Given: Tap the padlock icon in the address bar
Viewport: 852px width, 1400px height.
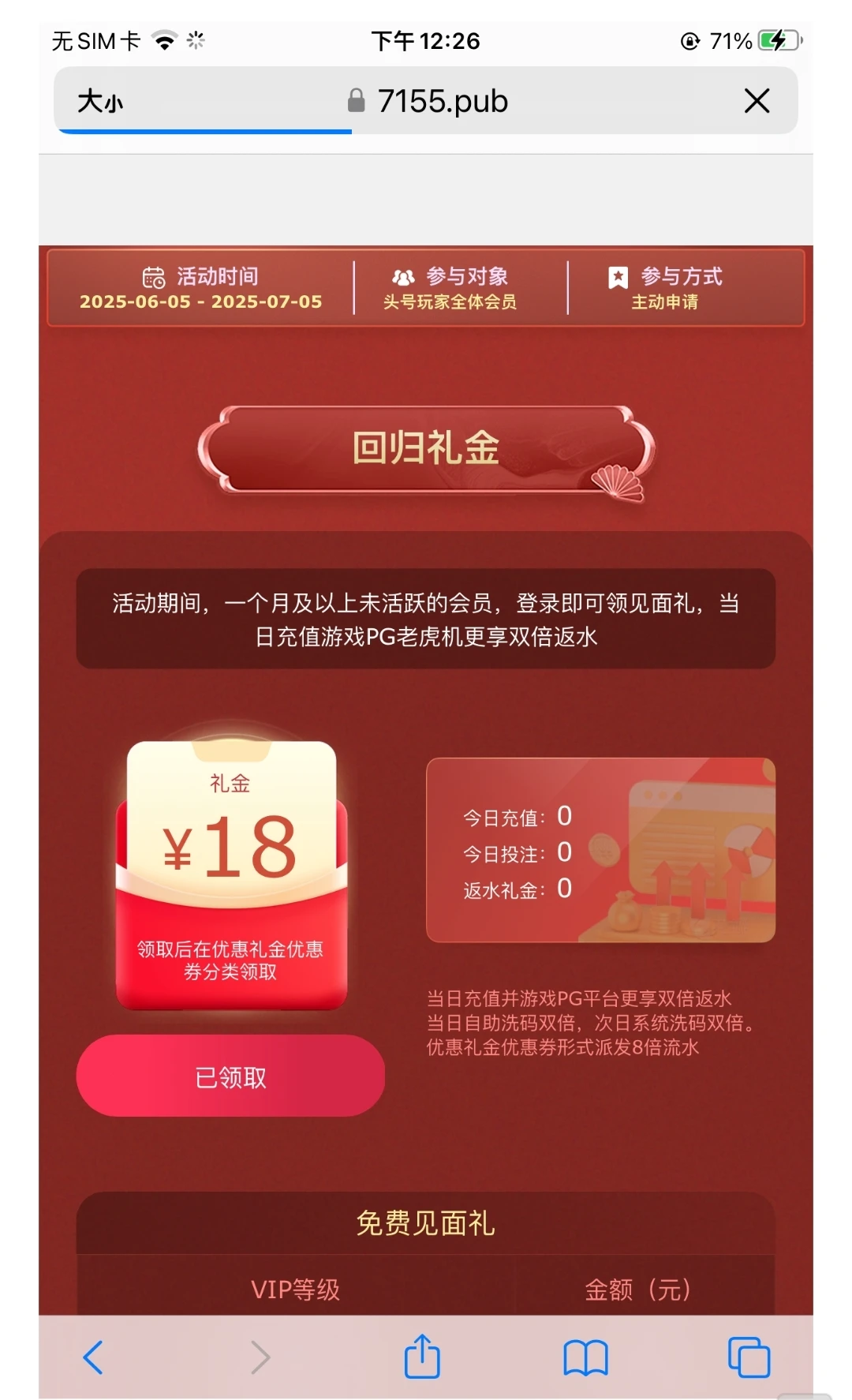Looking at the screenshot, I should [355, 101].
